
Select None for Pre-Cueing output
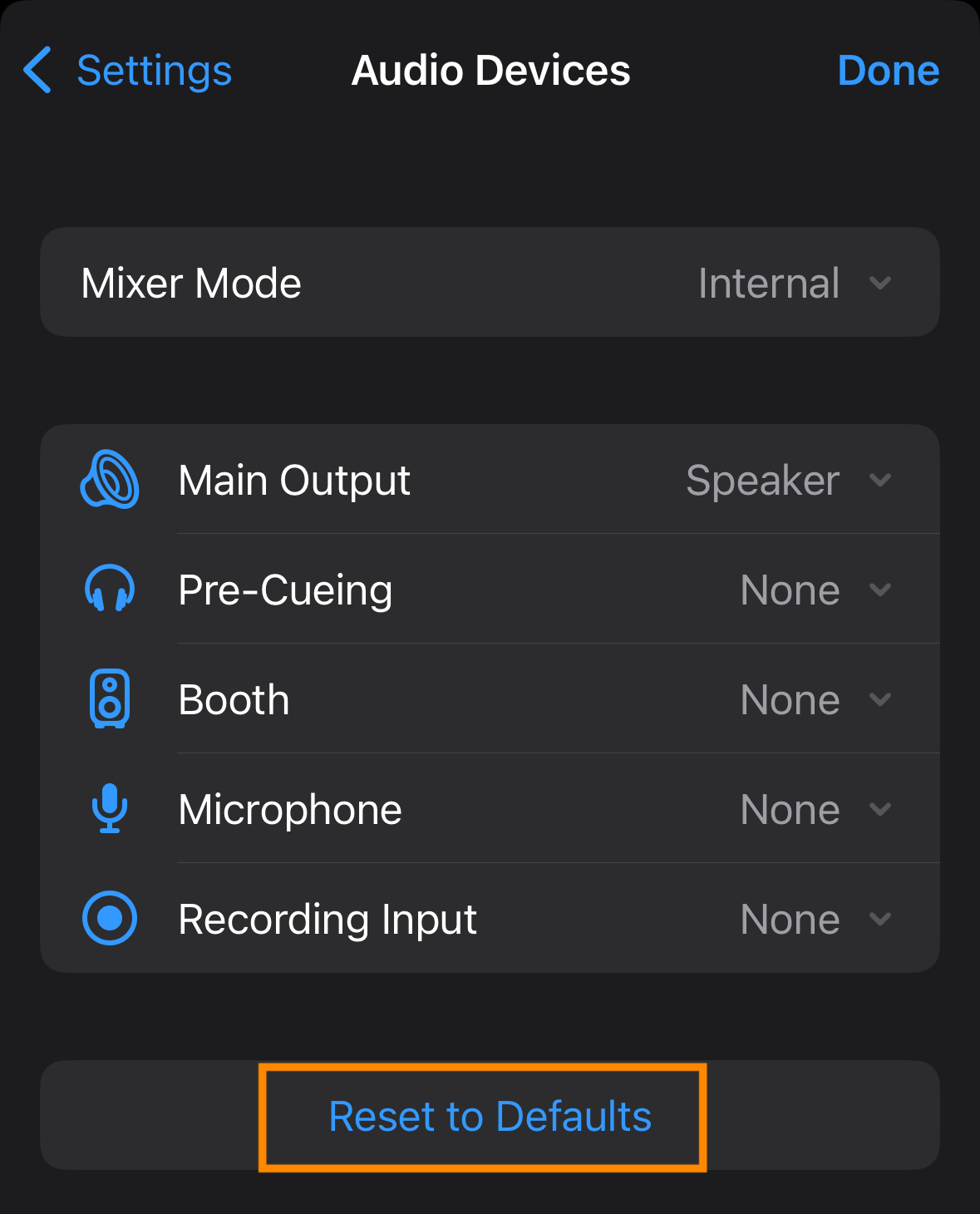[x=790, y=590]
